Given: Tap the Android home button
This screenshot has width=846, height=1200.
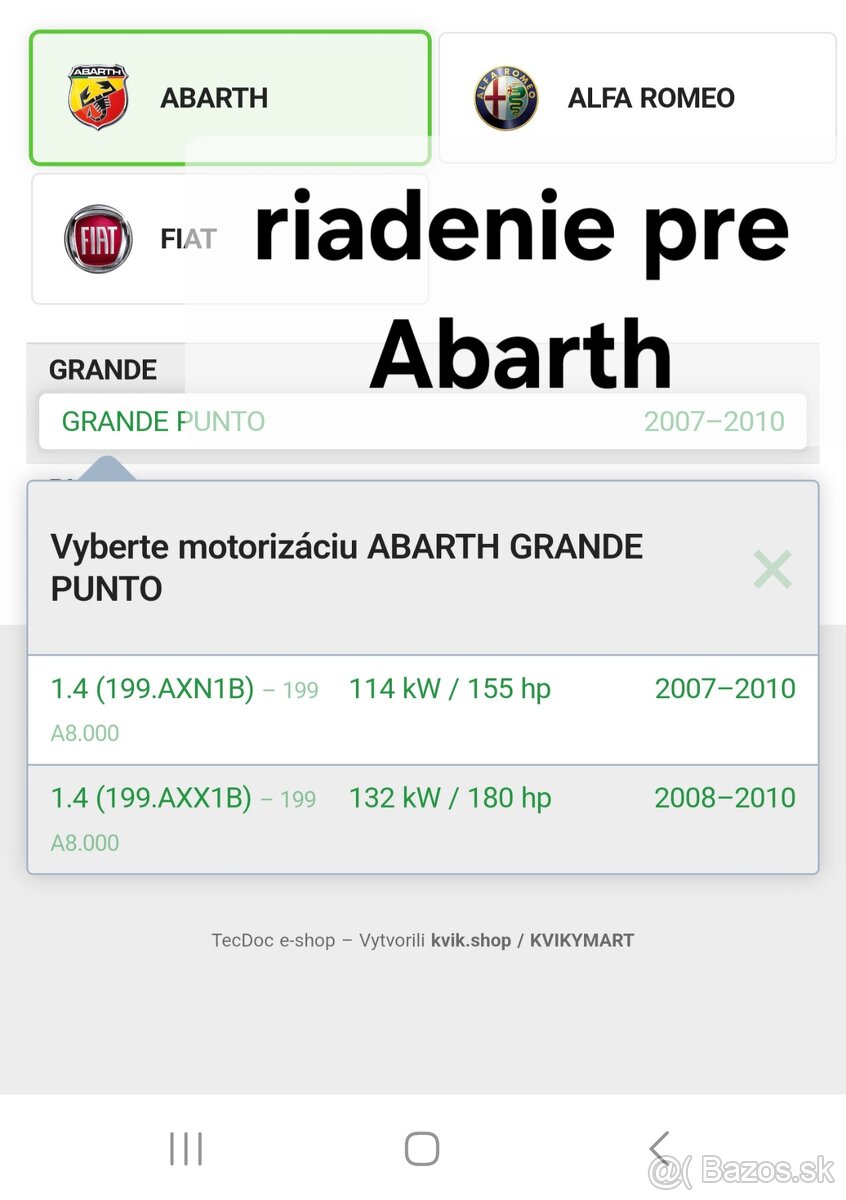Looking at the screenshot, I should (423, 1148).
